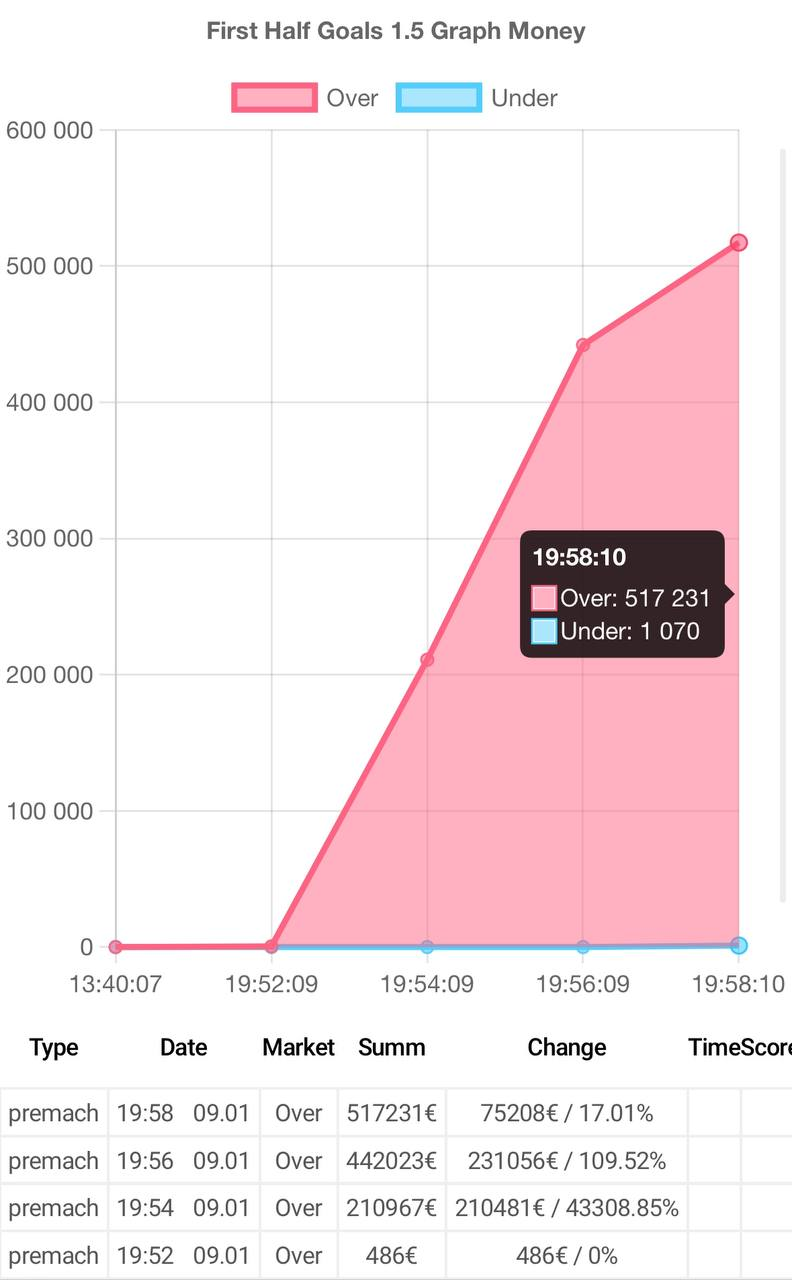Viewport: 792px width, 1280px height.
Task: Toggle the Under series in the legend
Action: pyautogui.click(x=477, y=98)
